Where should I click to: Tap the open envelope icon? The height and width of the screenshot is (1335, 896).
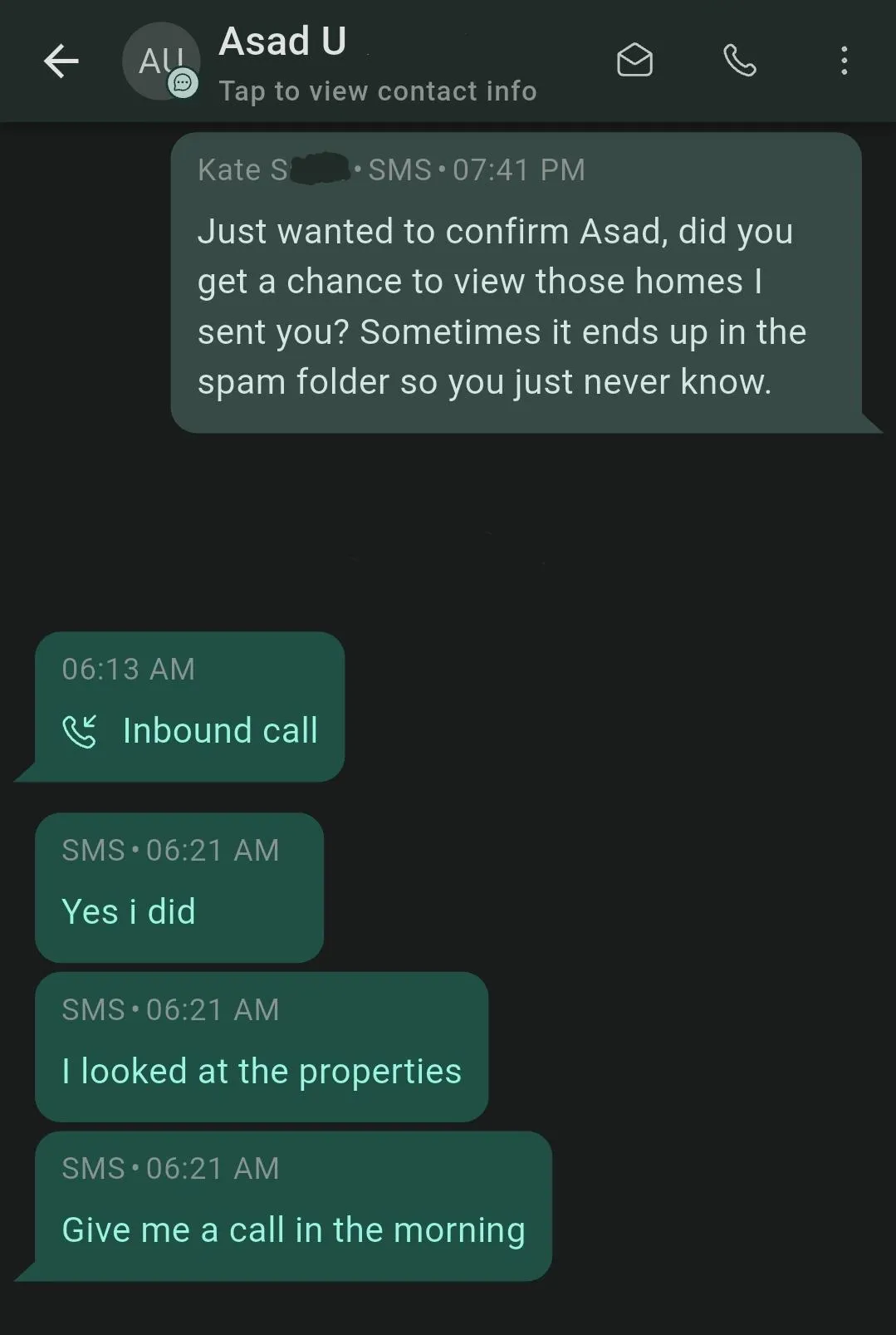634,61
